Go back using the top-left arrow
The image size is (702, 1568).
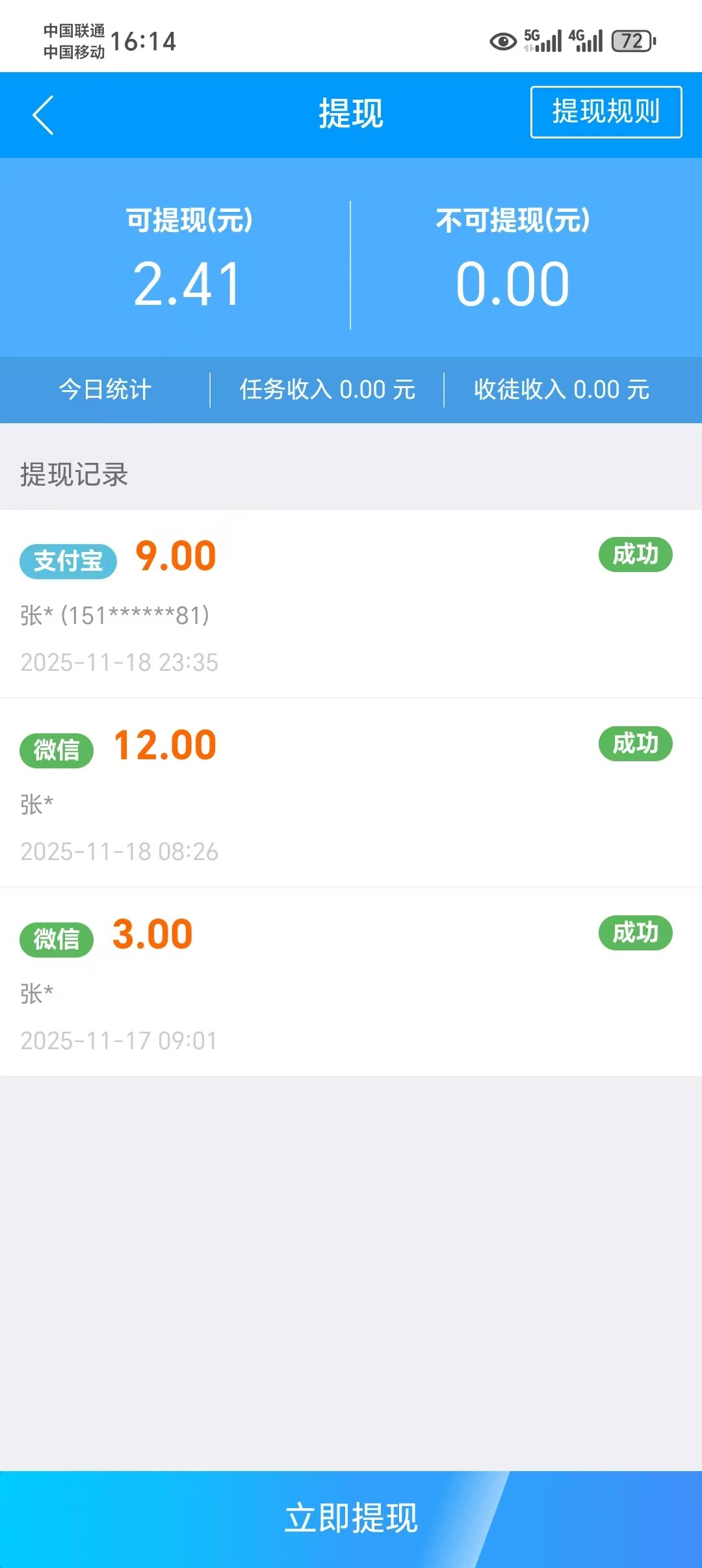(43, 115)
